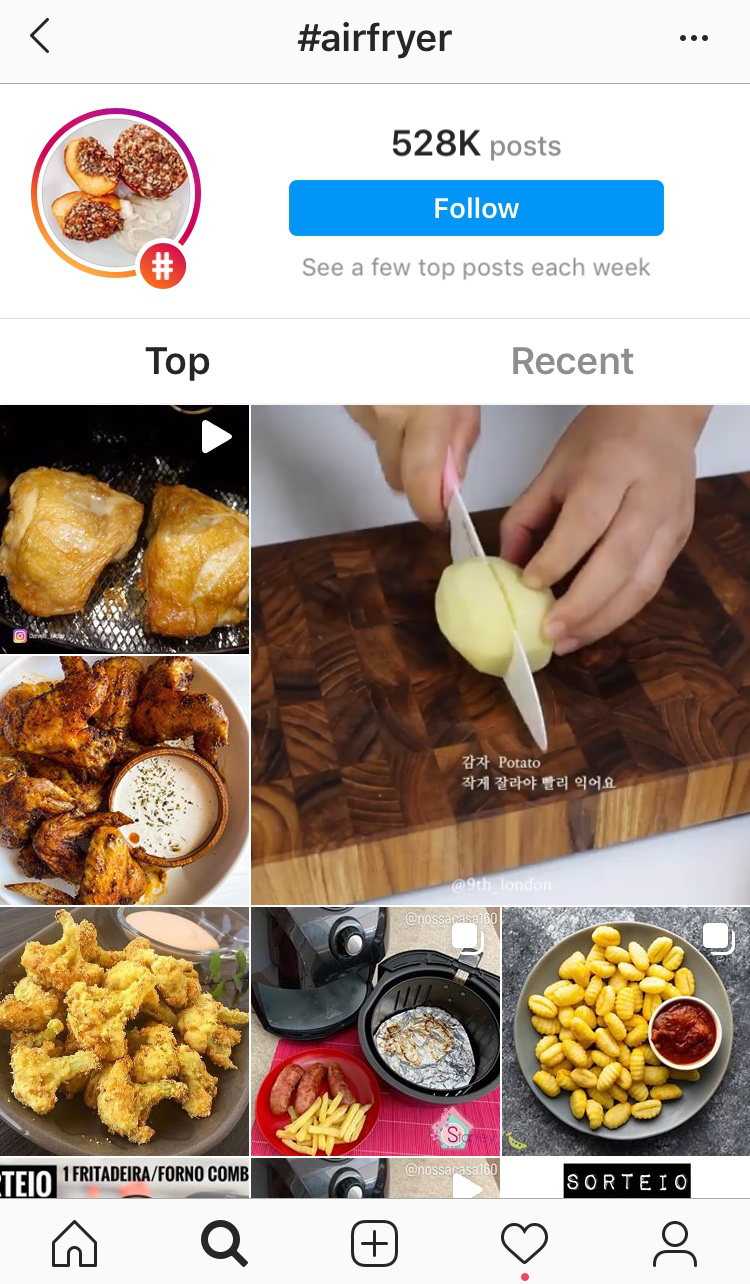
Task: Follow the #airfryer hashtag
Action: [476, 208]
